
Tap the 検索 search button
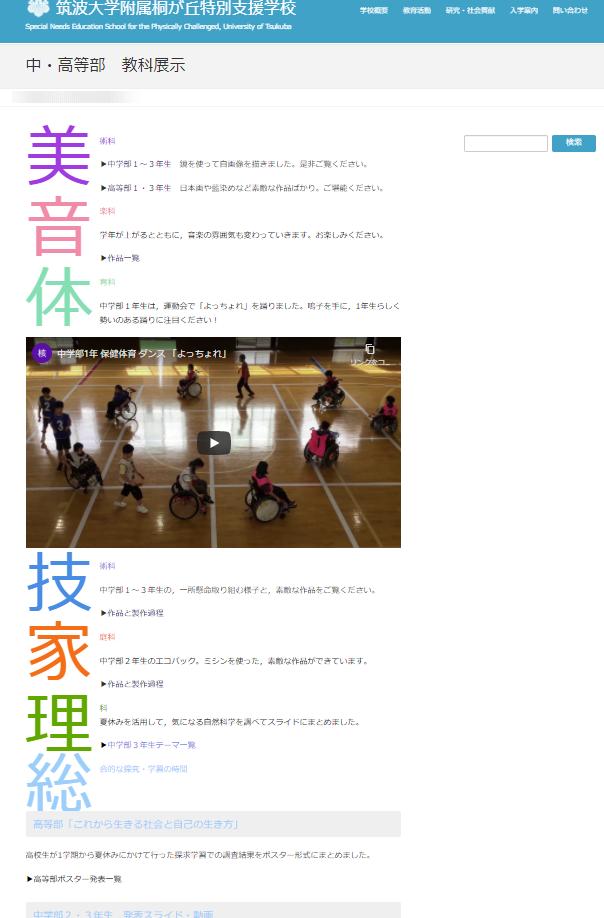573,143
